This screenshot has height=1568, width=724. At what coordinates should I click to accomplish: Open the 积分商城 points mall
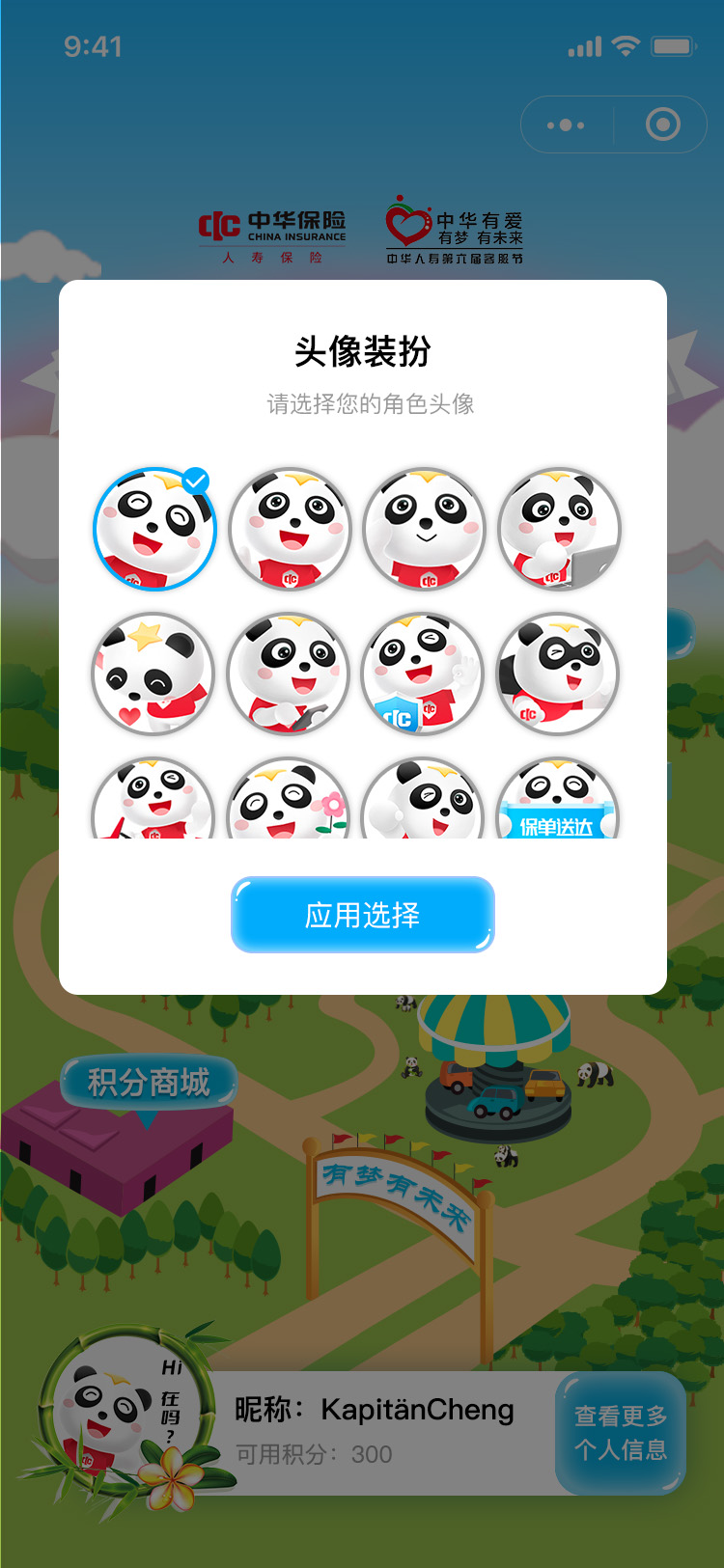[x=149, y=1082]
